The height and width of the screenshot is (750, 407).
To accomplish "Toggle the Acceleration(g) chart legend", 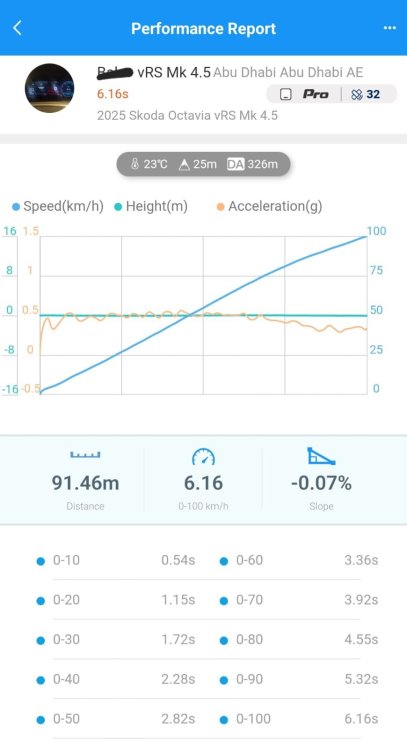I will [x=269, y=207].
